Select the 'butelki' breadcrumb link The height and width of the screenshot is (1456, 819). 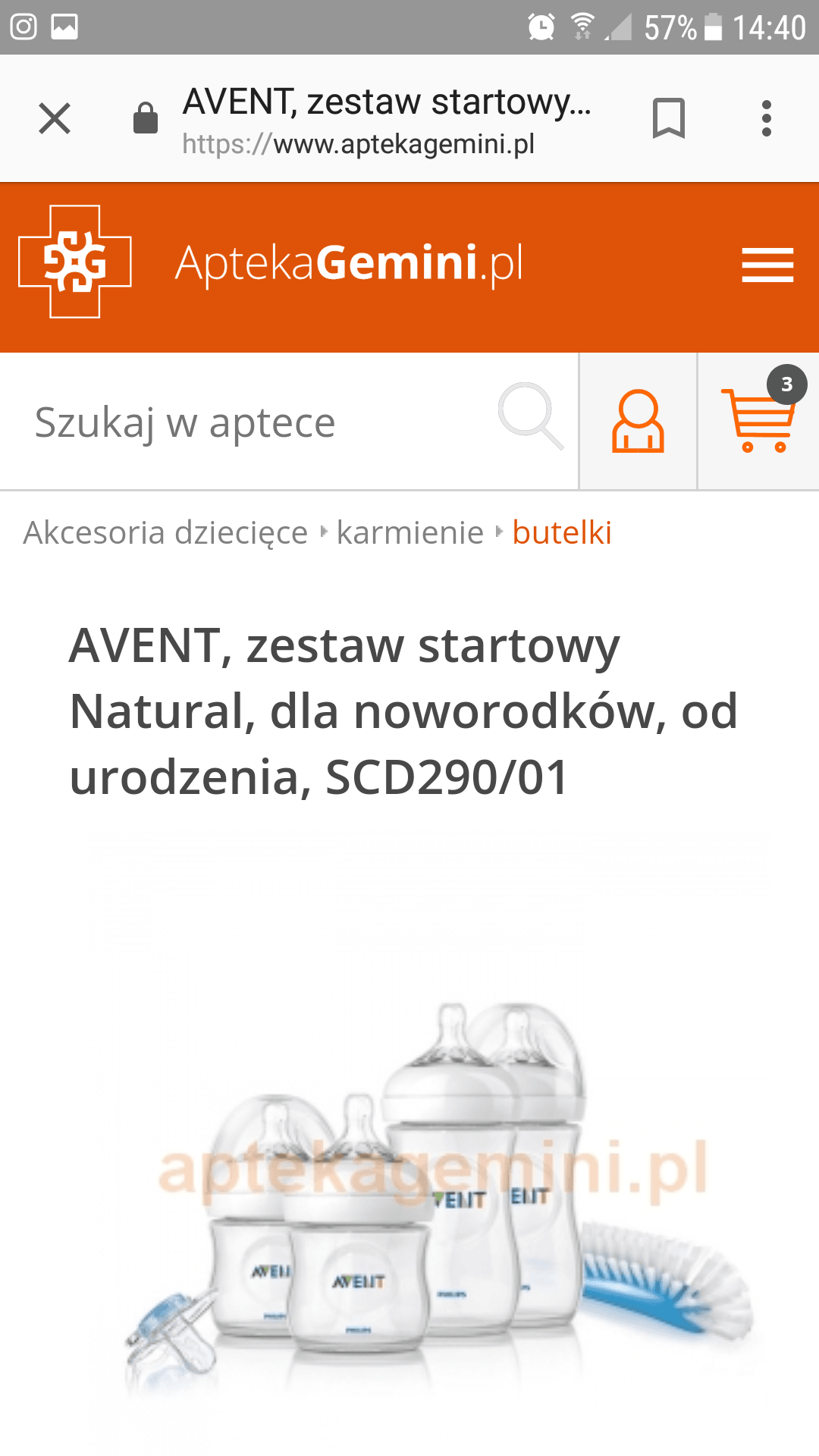point(562,532)
